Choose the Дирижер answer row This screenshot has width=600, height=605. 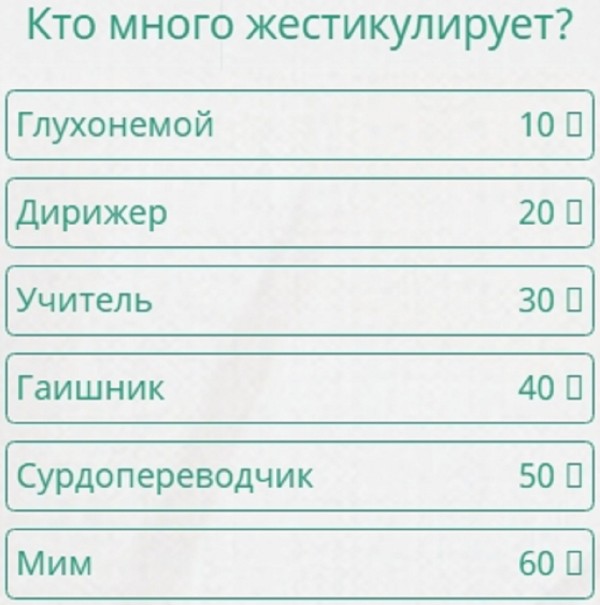[300, 212]
